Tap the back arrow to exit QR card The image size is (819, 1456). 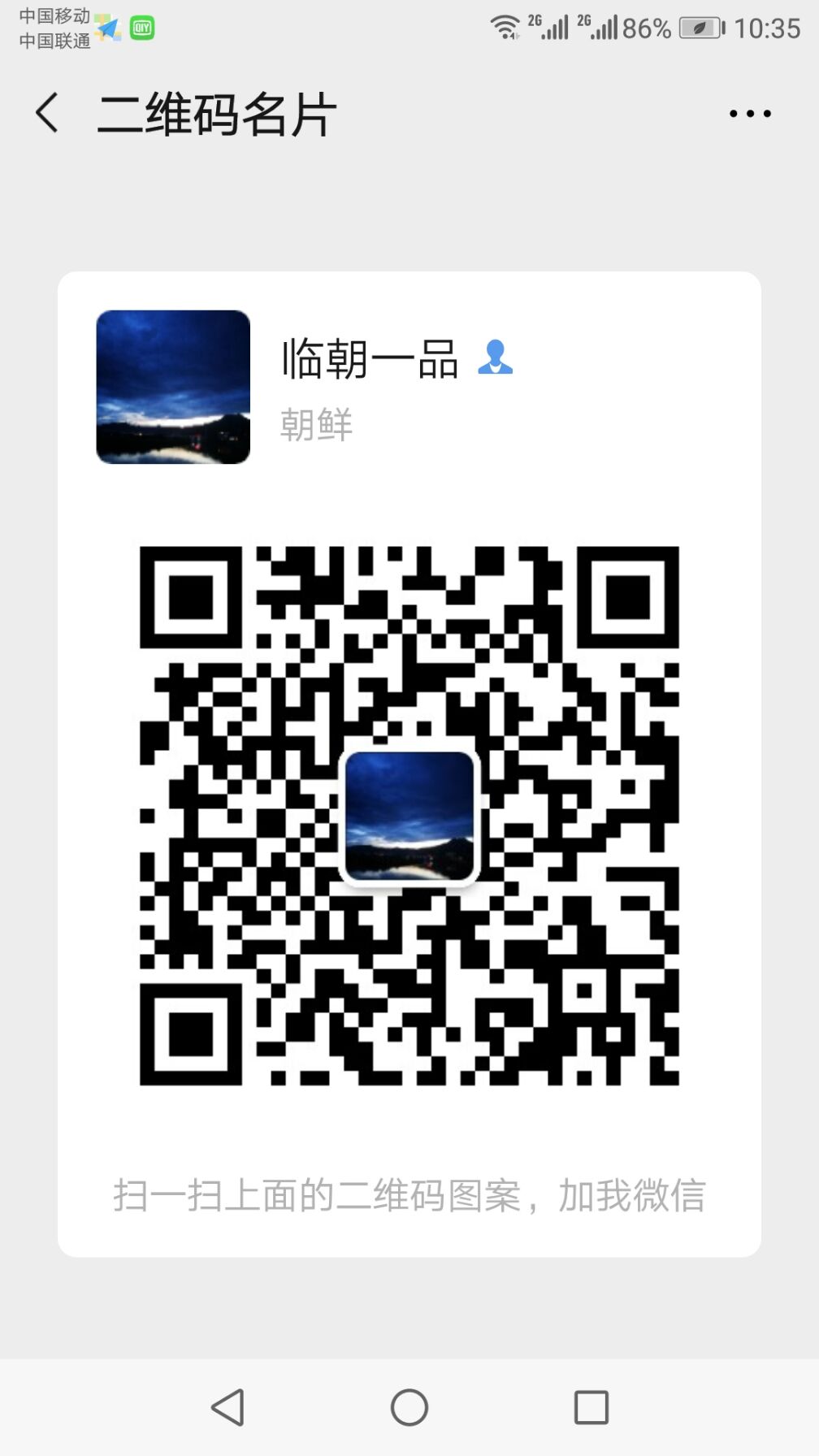click(46, 112)
